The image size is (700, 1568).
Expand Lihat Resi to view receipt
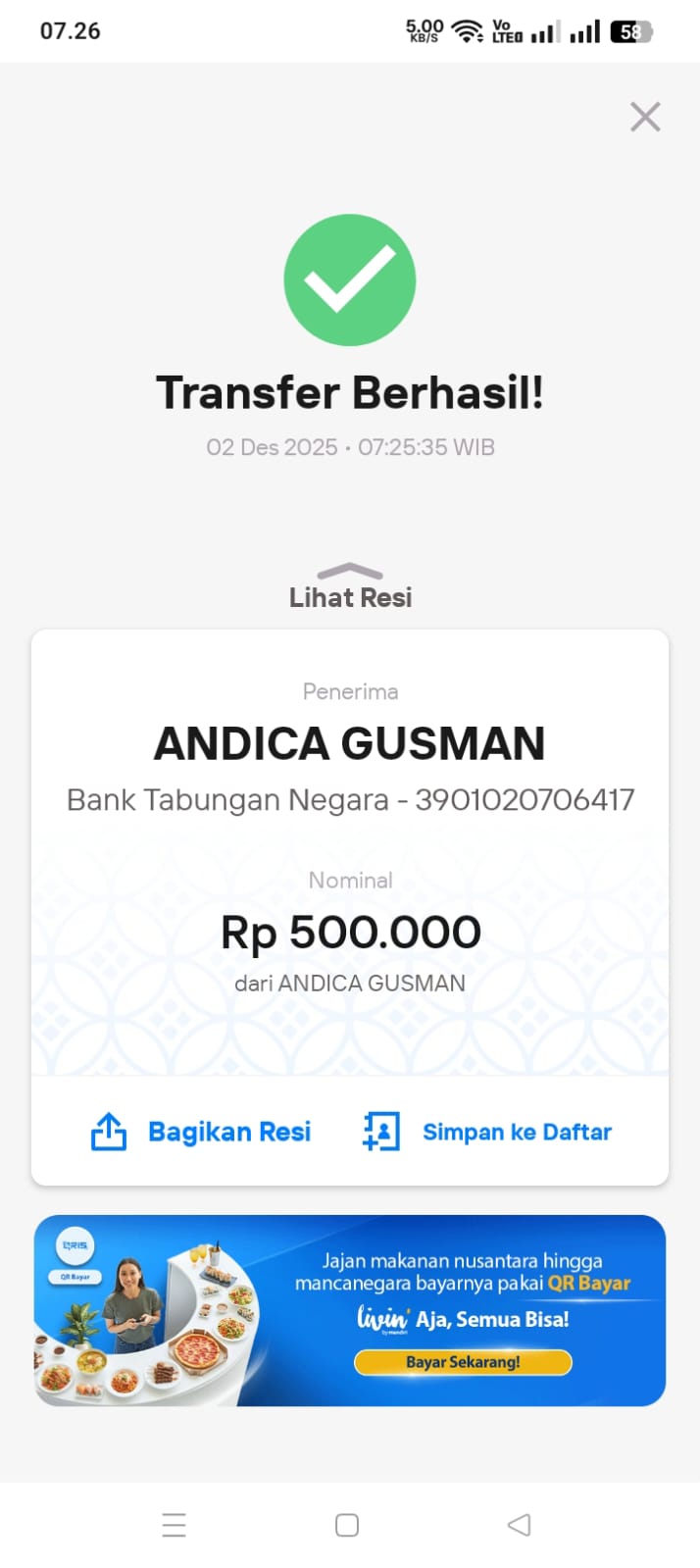[350, 588]
